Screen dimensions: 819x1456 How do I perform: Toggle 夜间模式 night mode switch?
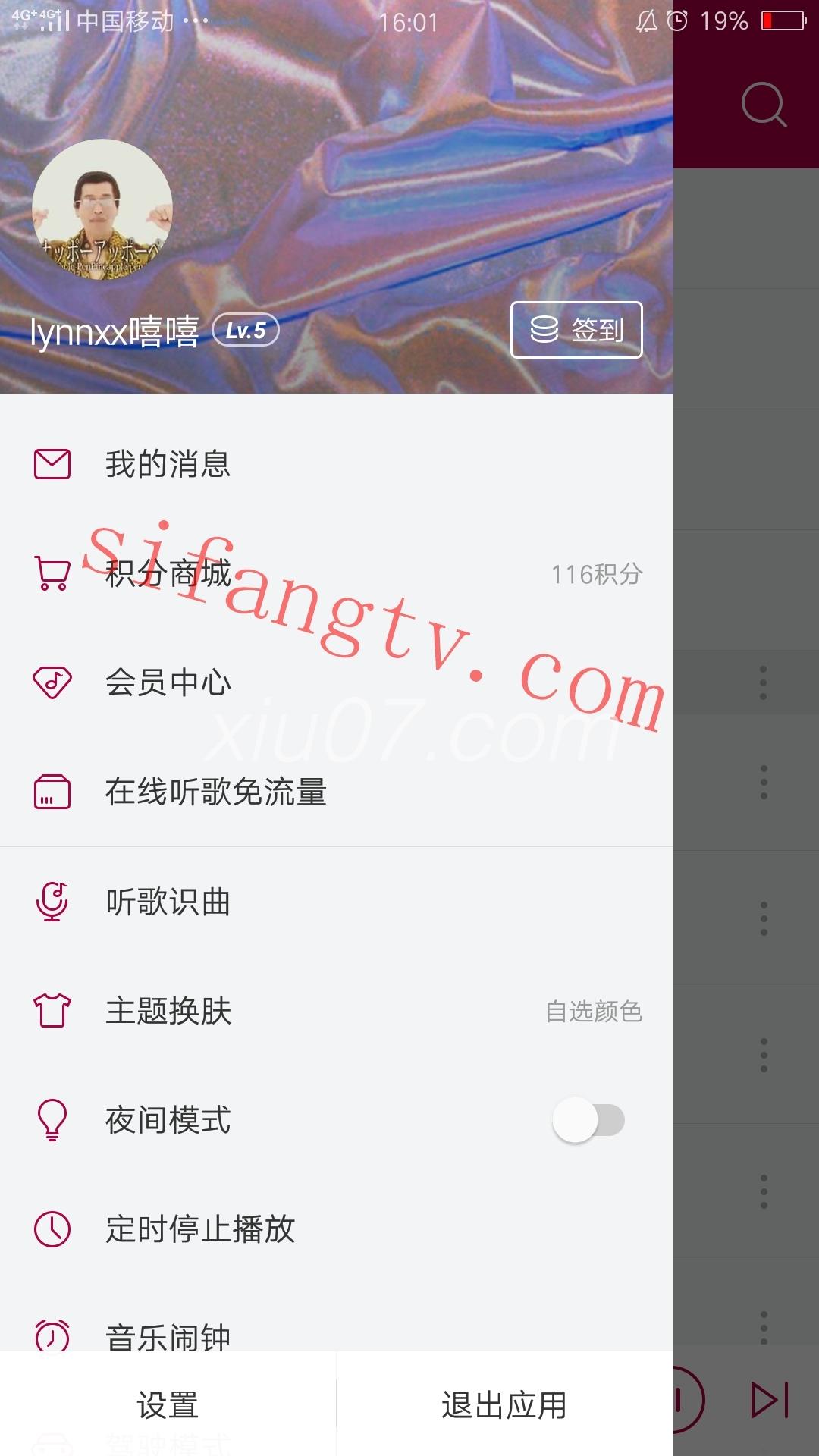click(x=588, y=1120)
